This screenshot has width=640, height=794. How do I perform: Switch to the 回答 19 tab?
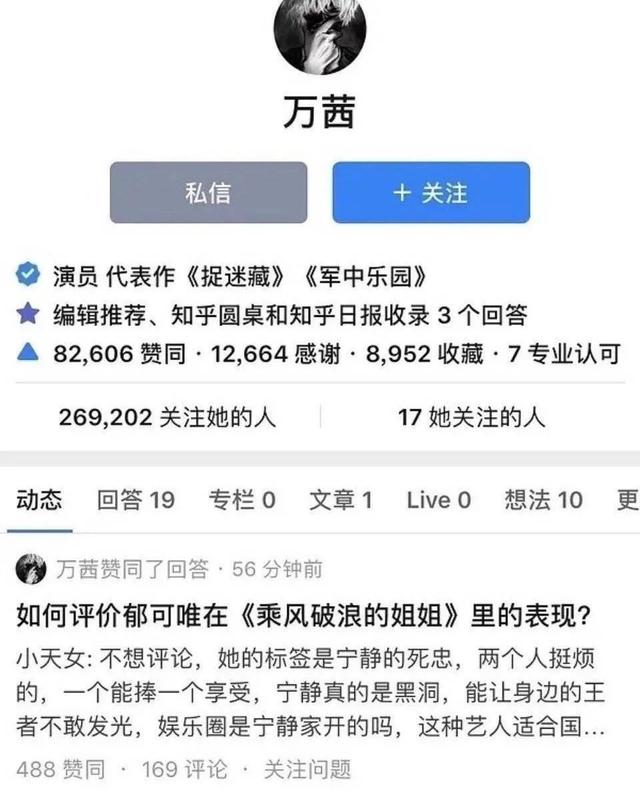135,499
